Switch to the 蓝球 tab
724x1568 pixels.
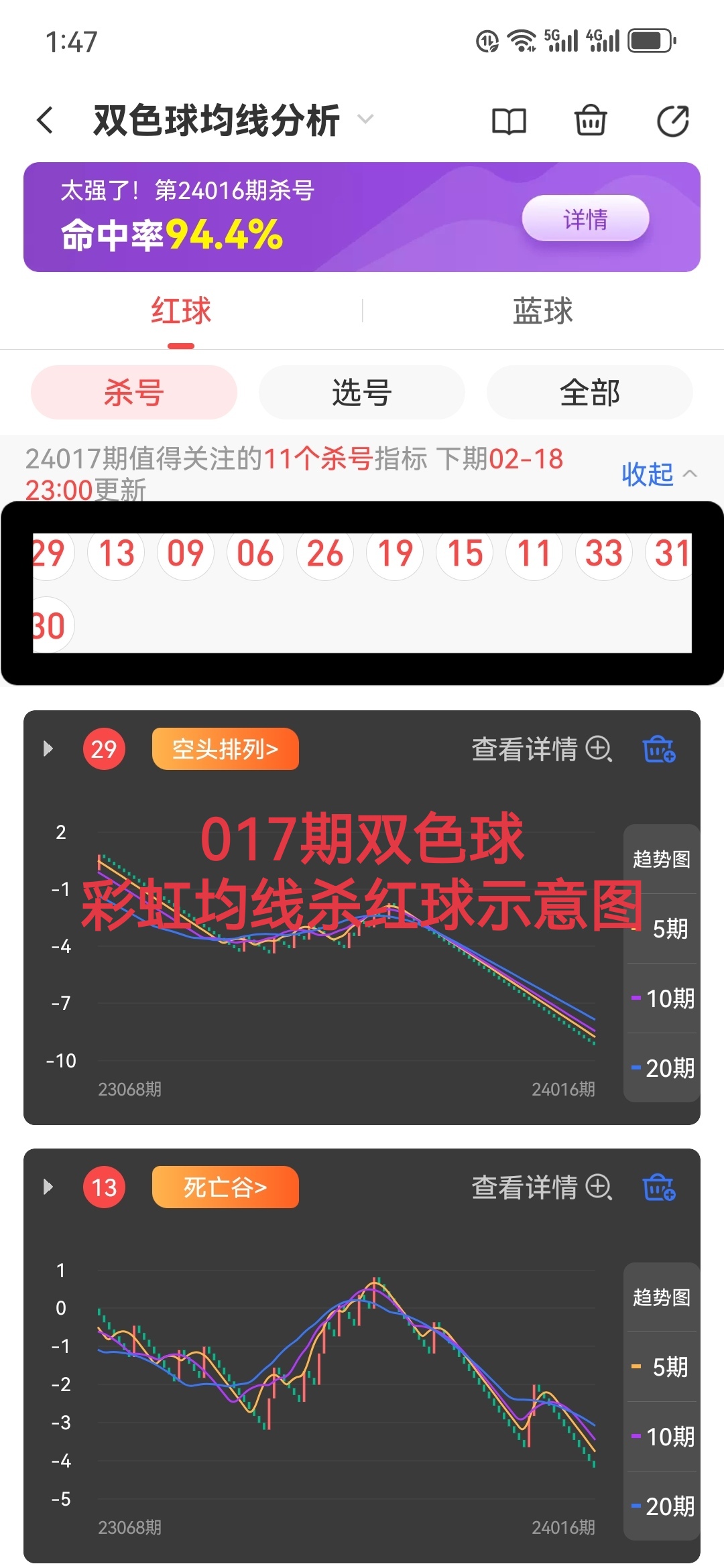pyautogui.click(x=542, y=311)
